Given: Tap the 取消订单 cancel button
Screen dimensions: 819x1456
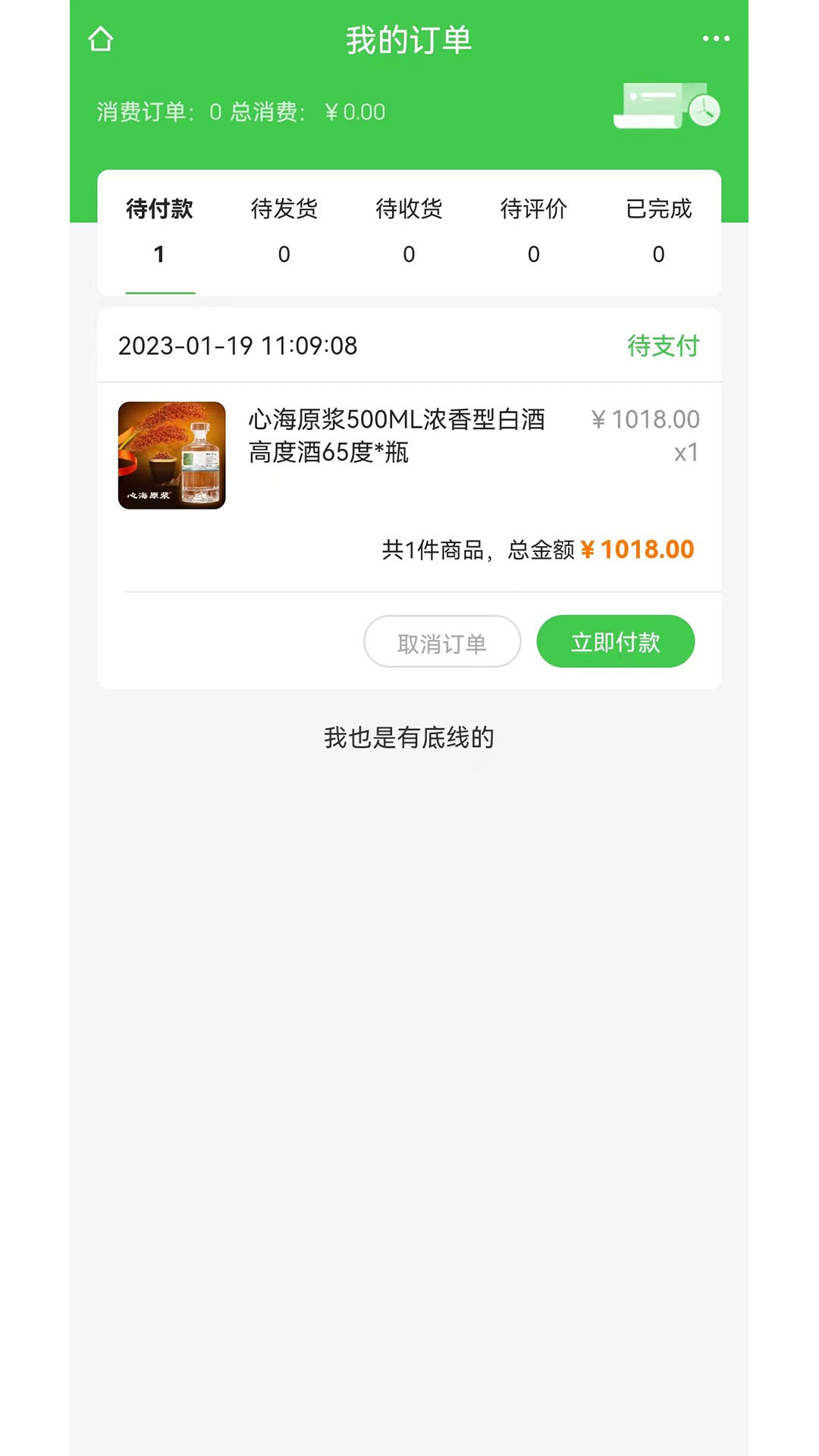Looking at the screenshot, I should (442, 642).
